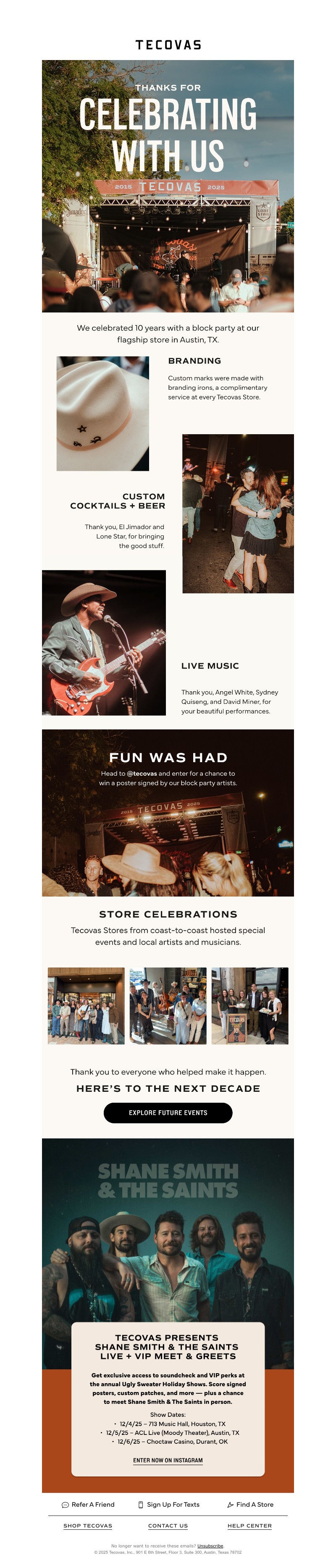Open the Enter Now on Instagram link

pos(168,1460)
